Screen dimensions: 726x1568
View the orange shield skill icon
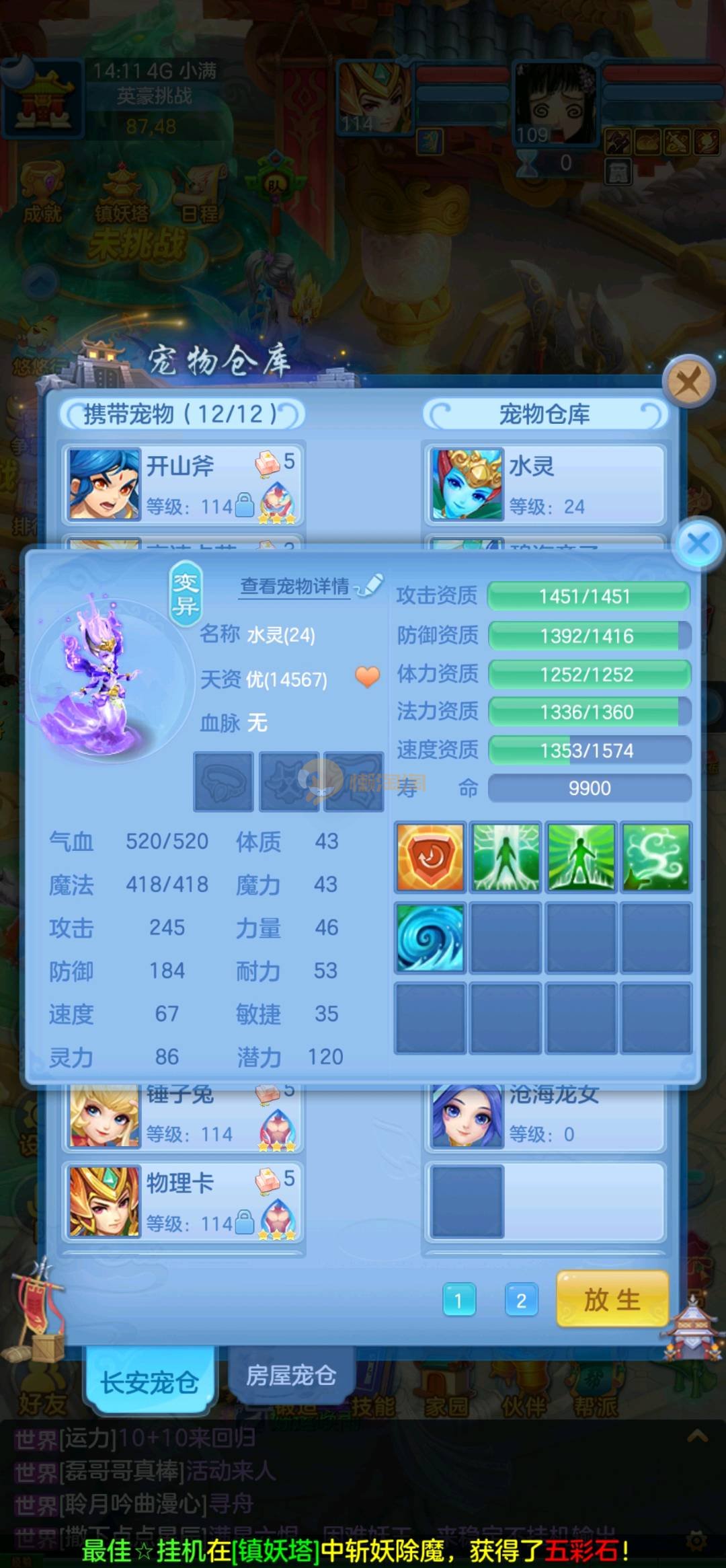coord(430,857)
